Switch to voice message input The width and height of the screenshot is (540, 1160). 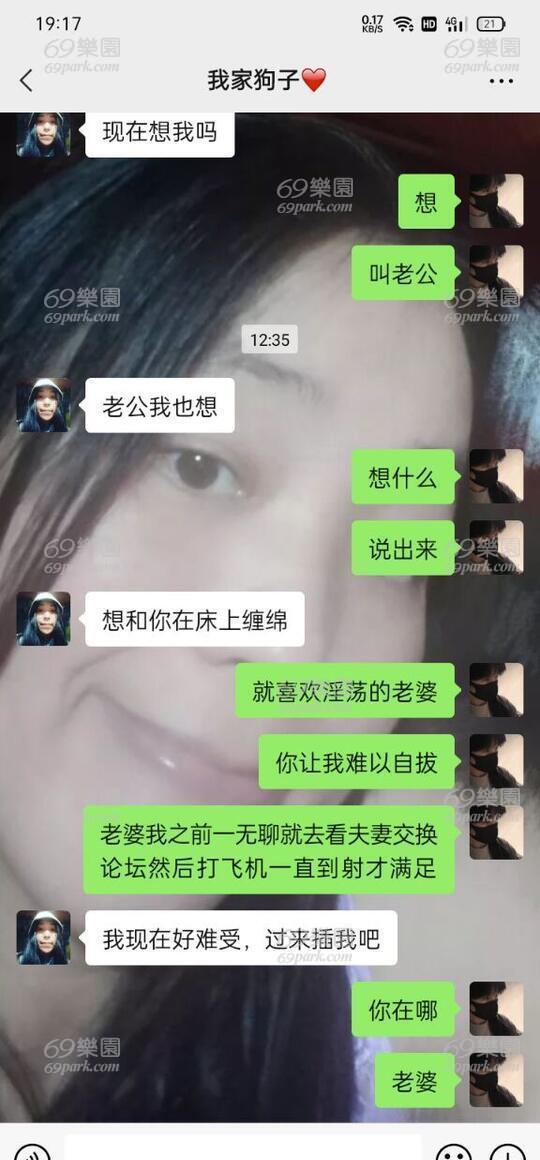coord(32,1153)
